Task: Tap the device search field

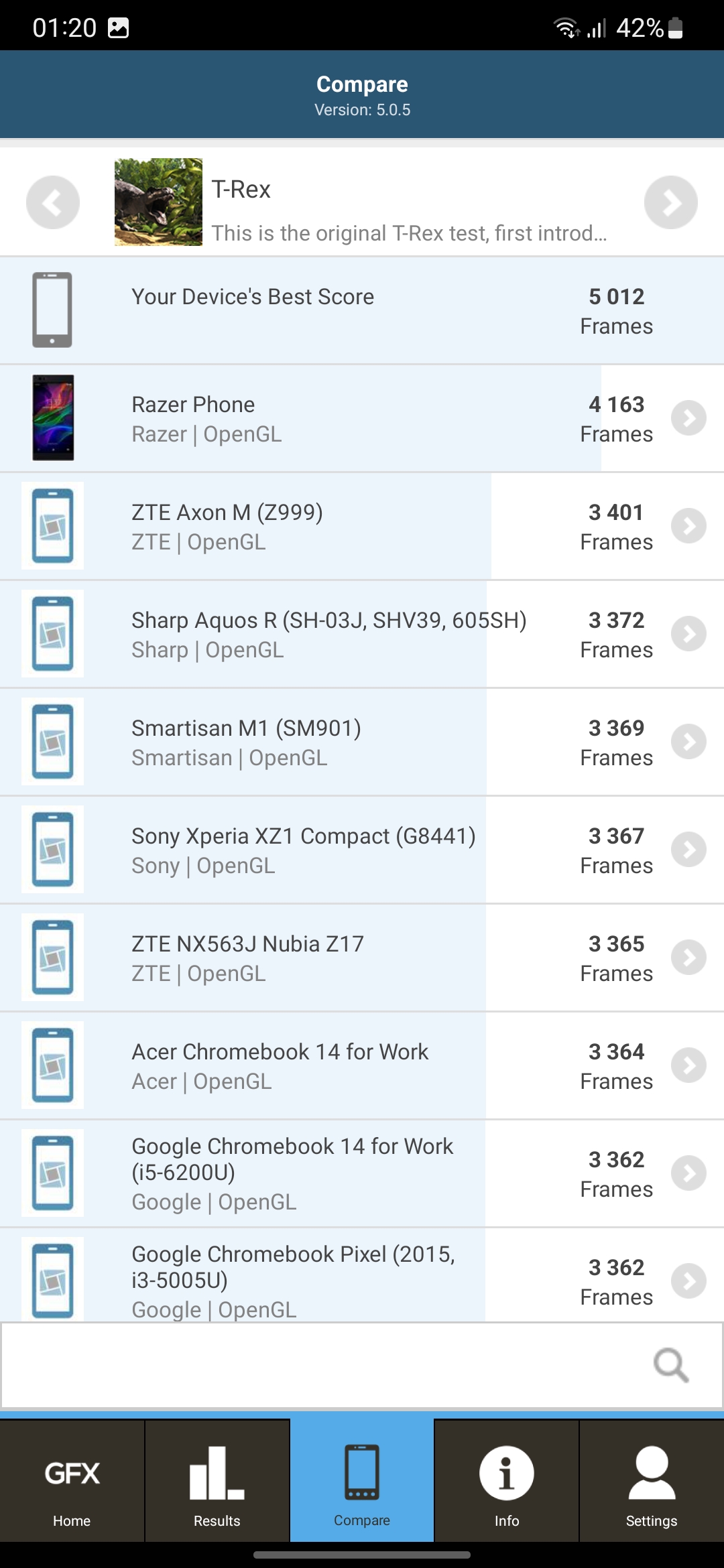Action: click(322, 1366)
